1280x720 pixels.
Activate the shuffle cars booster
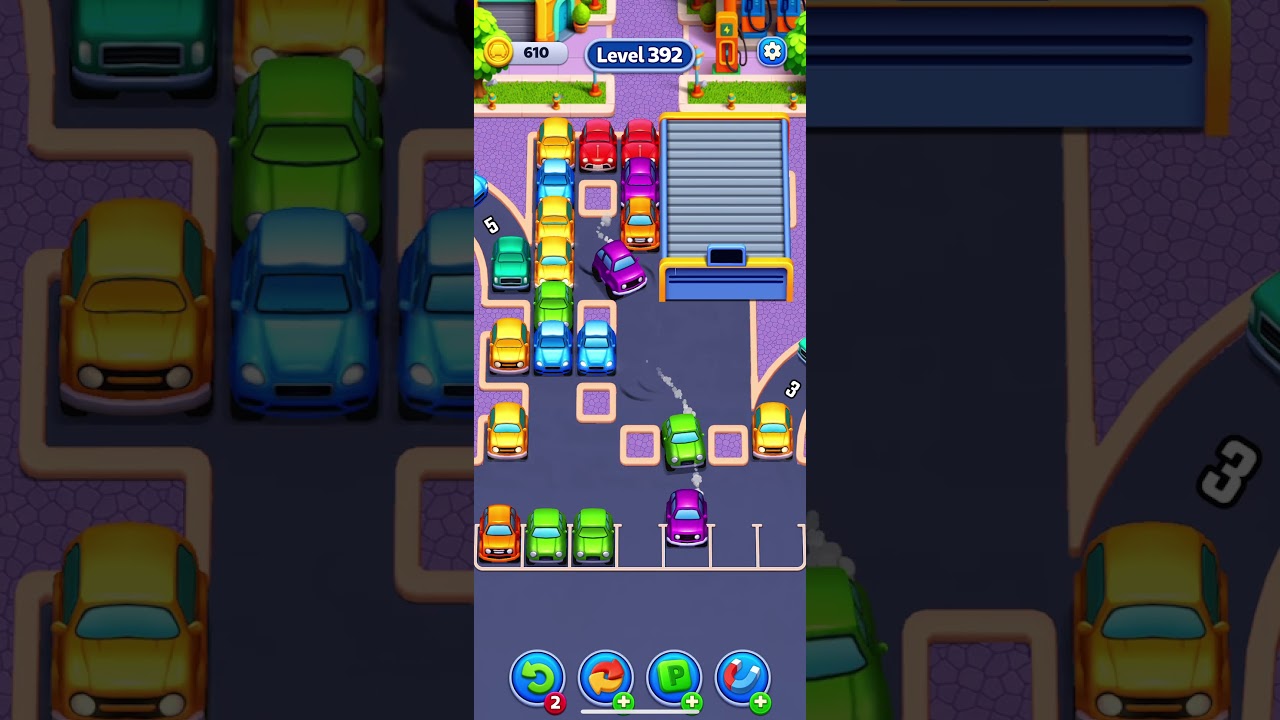coord(606,679)
